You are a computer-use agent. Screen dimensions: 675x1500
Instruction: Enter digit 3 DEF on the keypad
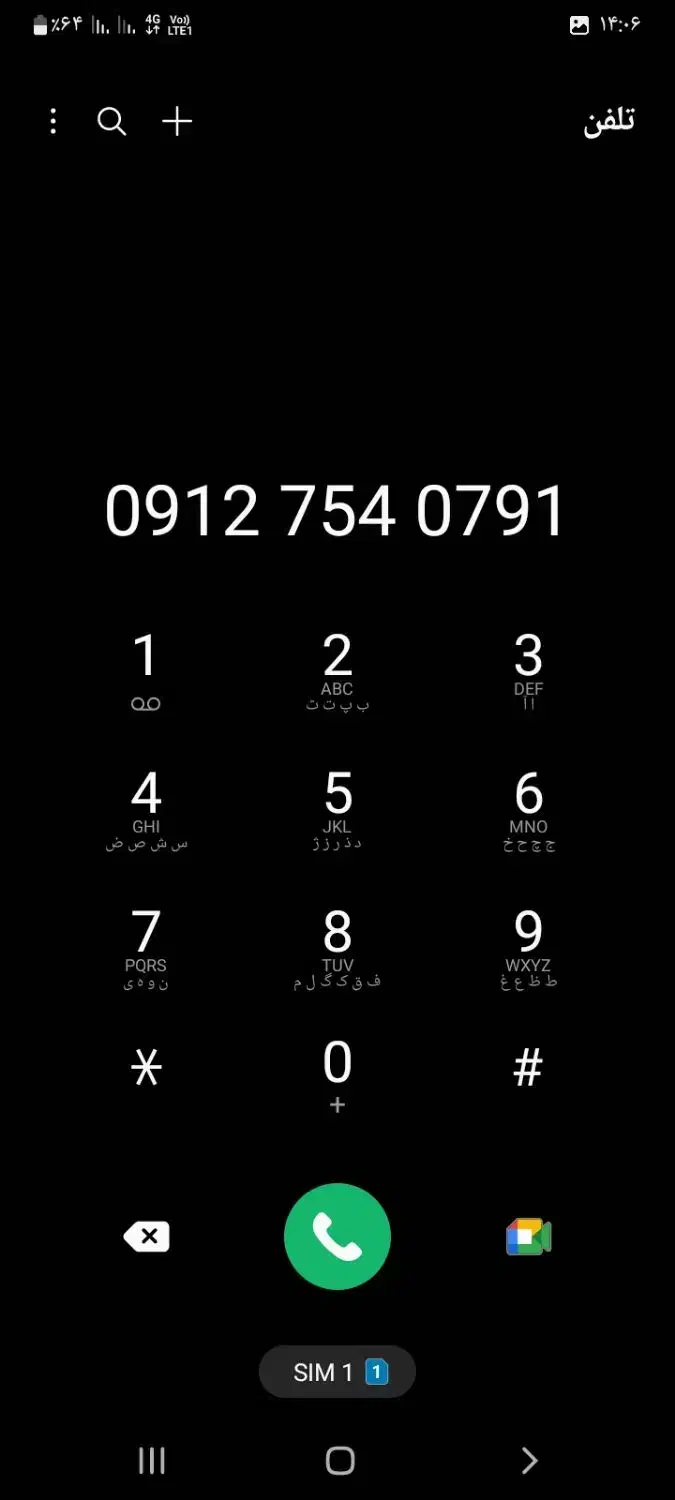(x=528, y=671)
